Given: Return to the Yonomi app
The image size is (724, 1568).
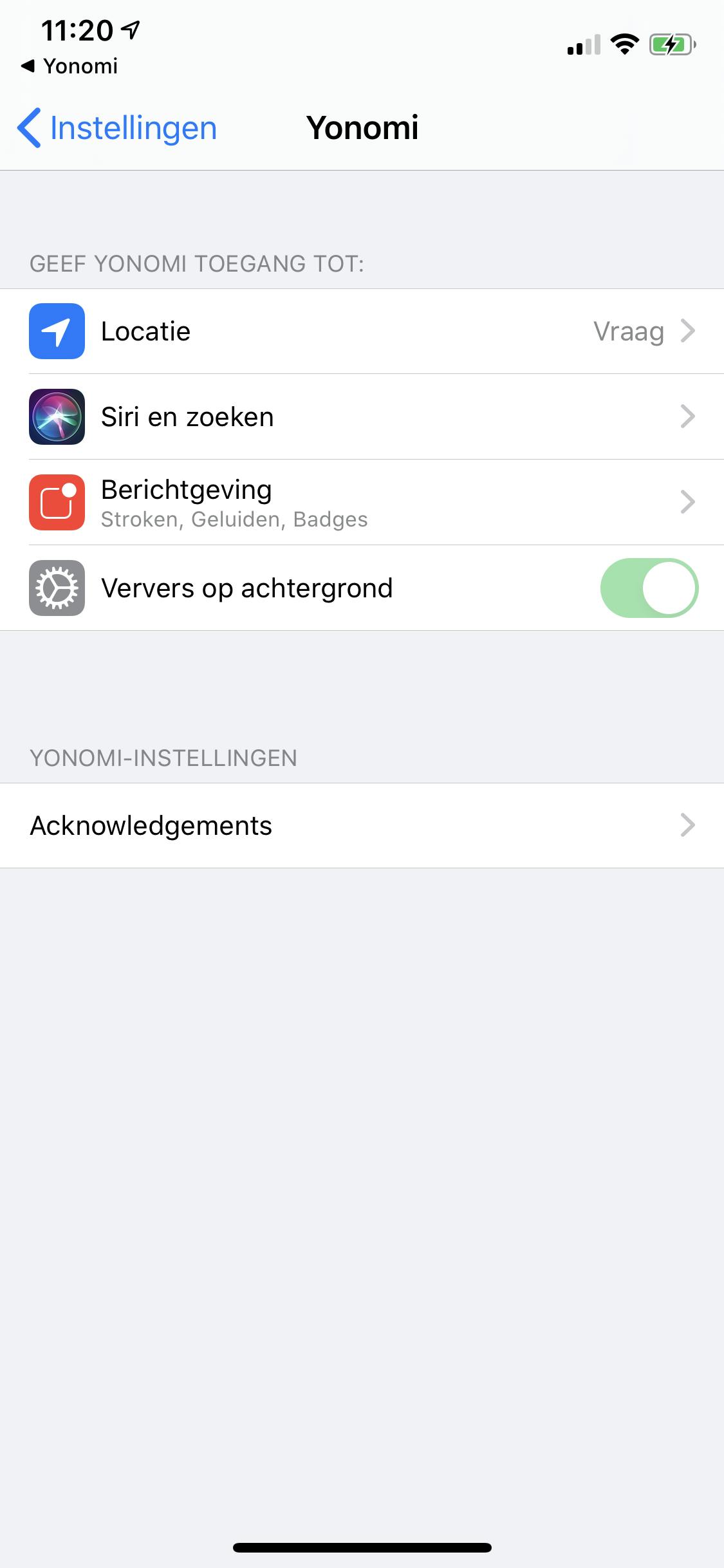Looking at the screenshot, I should click(70, 66).
